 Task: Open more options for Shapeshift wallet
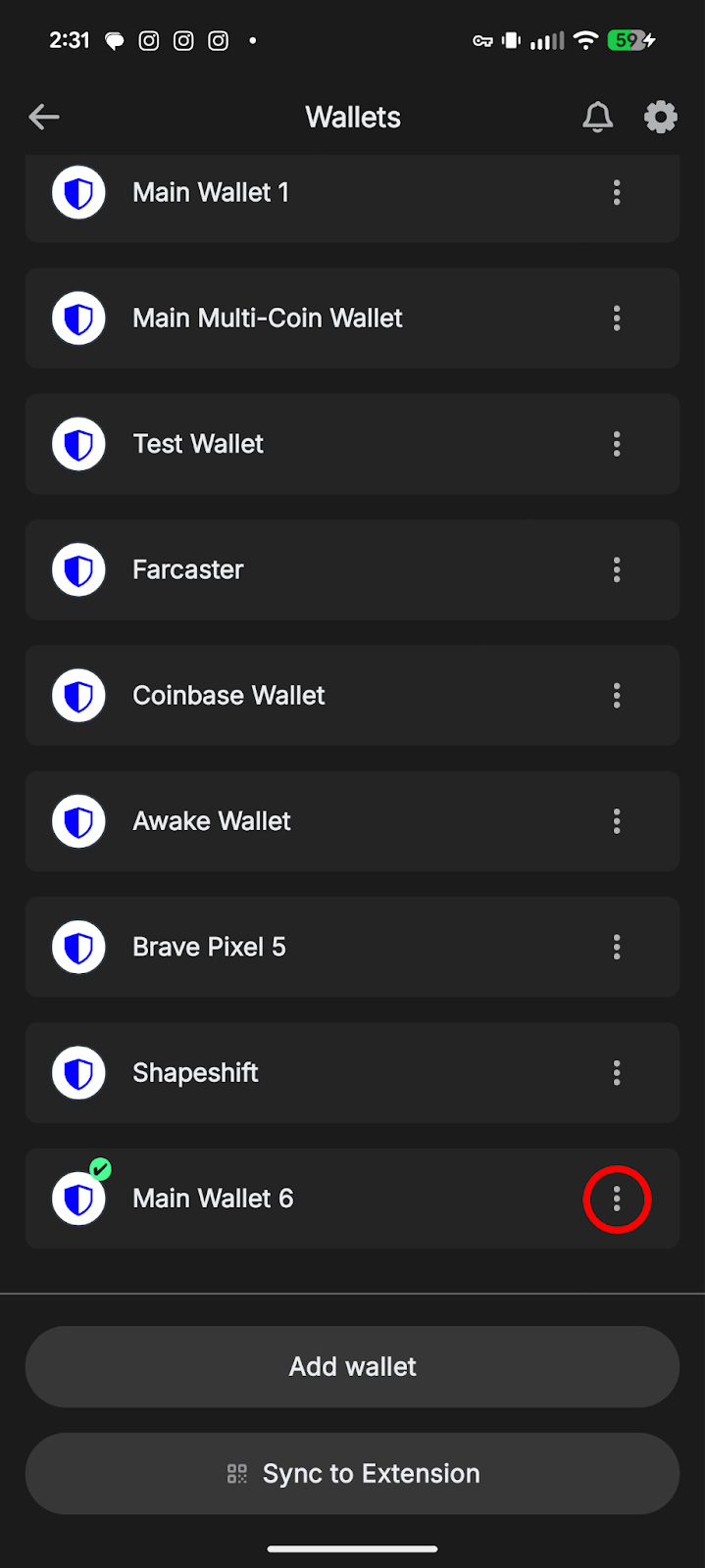[x=617, y=1073]
